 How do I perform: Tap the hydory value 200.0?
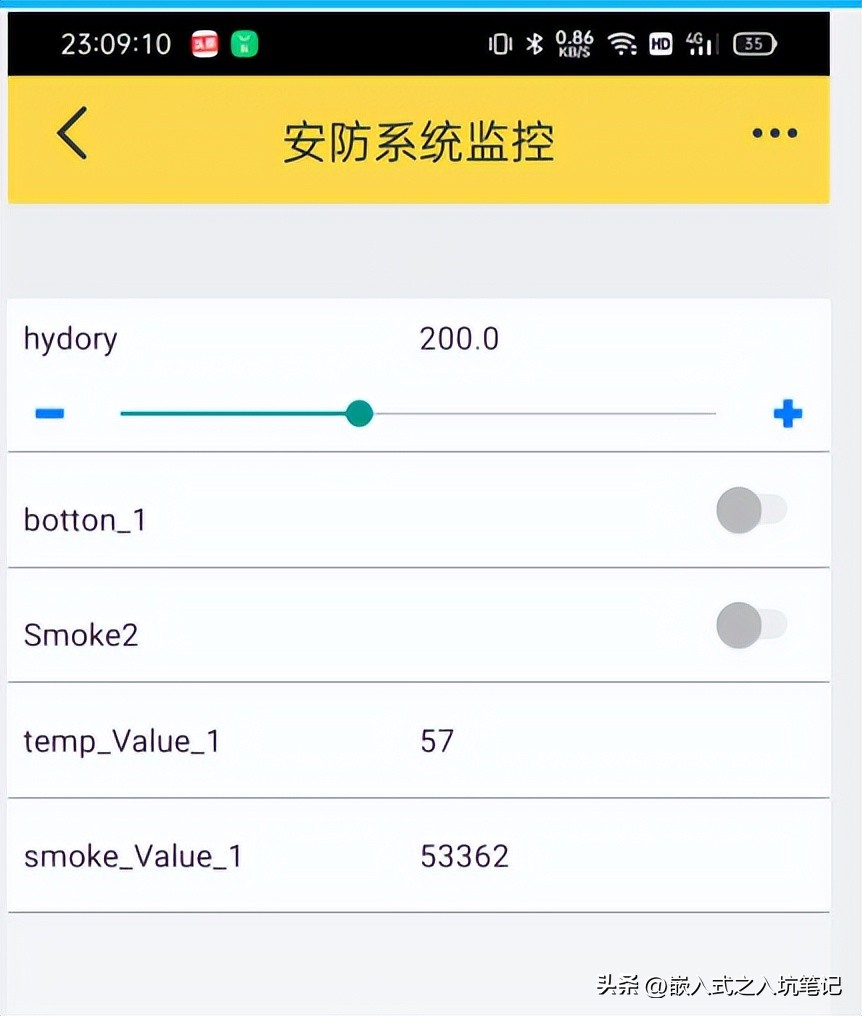(x=459, y=338)
